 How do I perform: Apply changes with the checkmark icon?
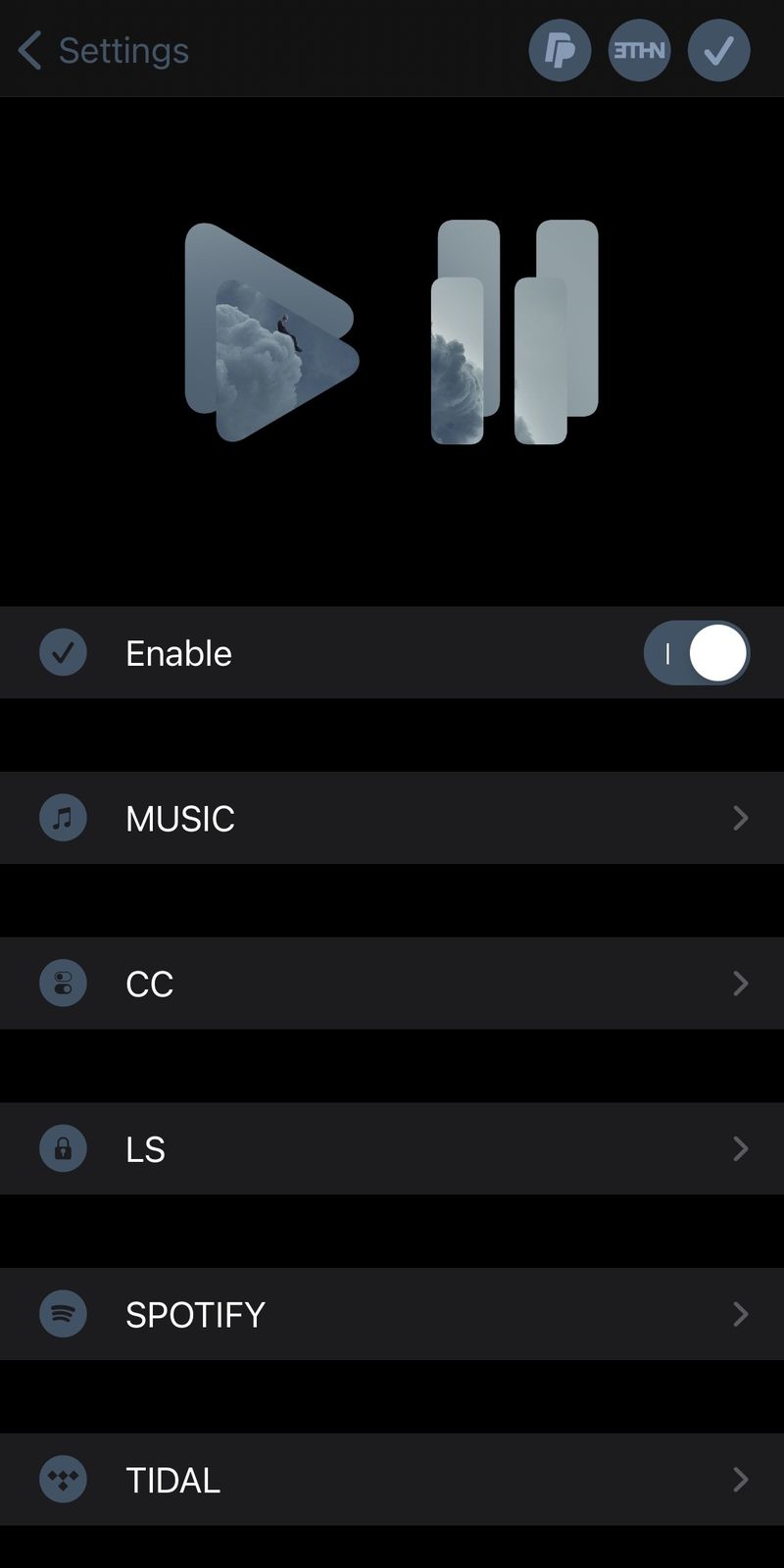point(718,50)
